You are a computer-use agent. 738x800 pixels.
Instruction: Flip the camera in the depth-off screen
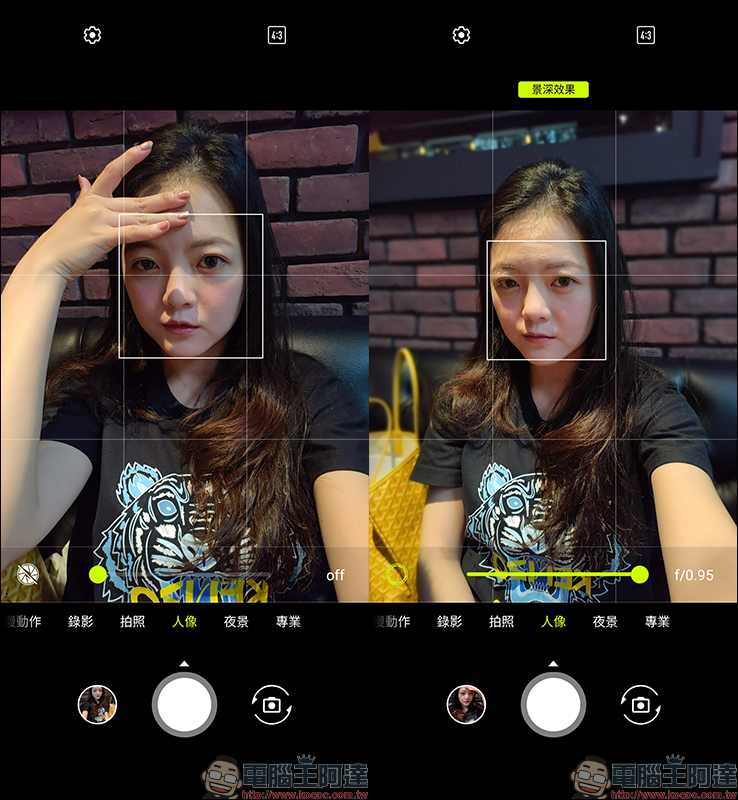click(x=271, y=705)
